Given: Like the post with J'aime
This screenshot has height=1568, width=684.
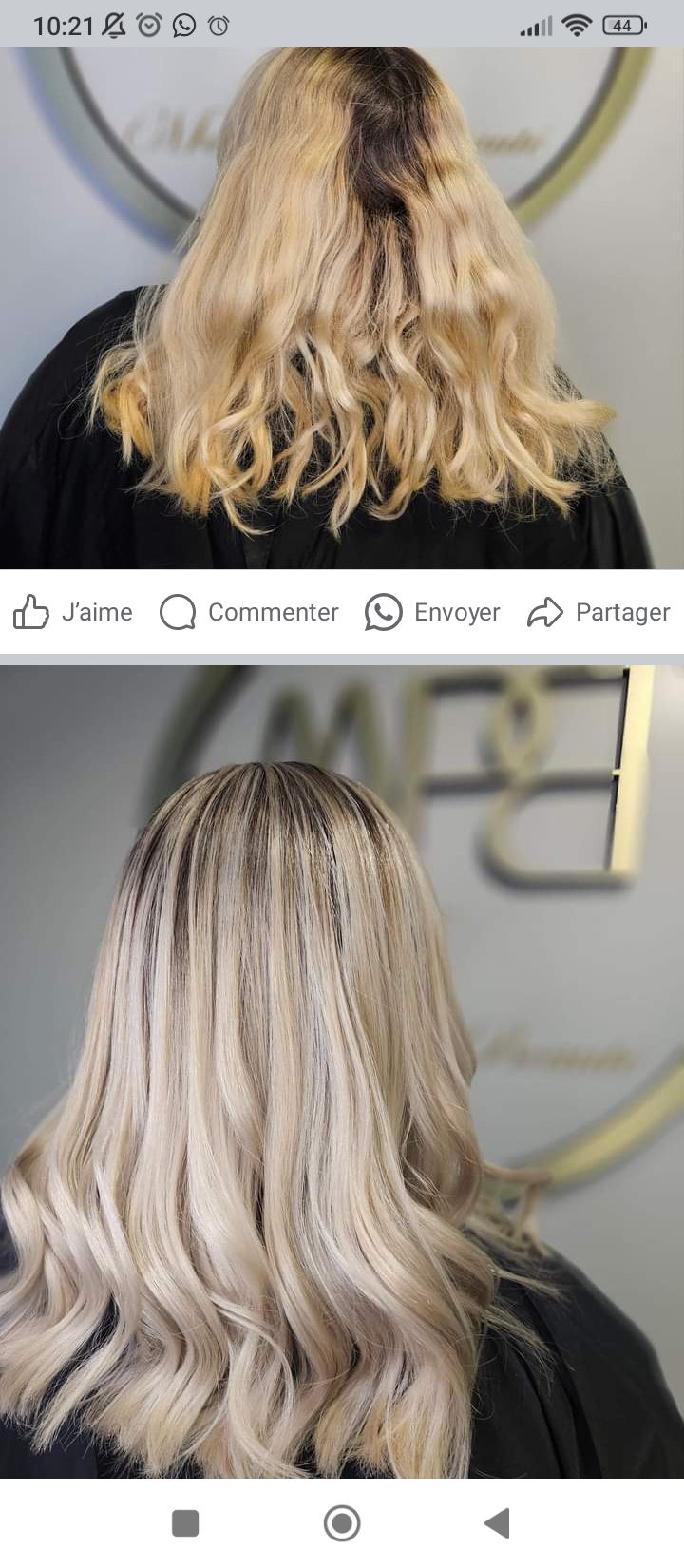Looking at the screenshot, I should click(x=73, y=613).
